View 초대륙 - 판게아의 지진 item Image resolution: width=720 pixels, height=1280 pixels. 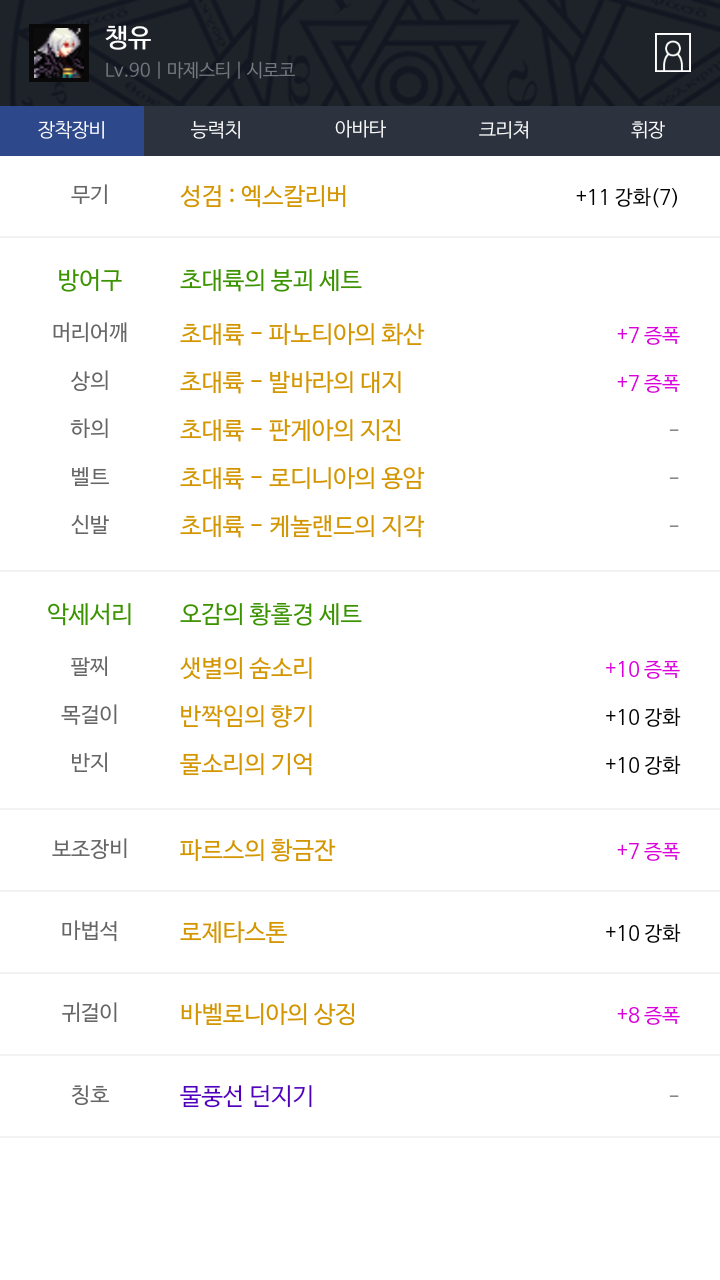pos(291,430)
